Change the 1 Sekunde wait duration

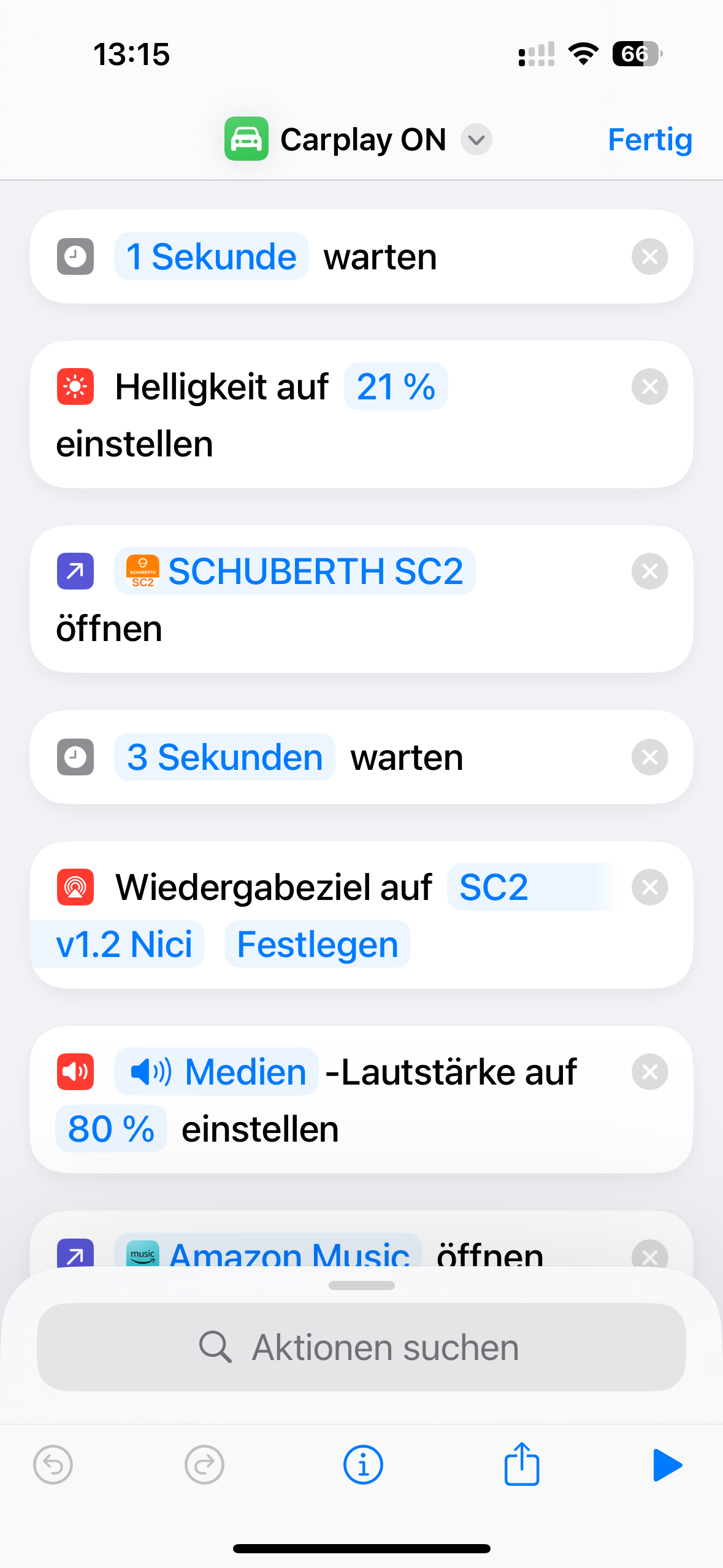212,256
